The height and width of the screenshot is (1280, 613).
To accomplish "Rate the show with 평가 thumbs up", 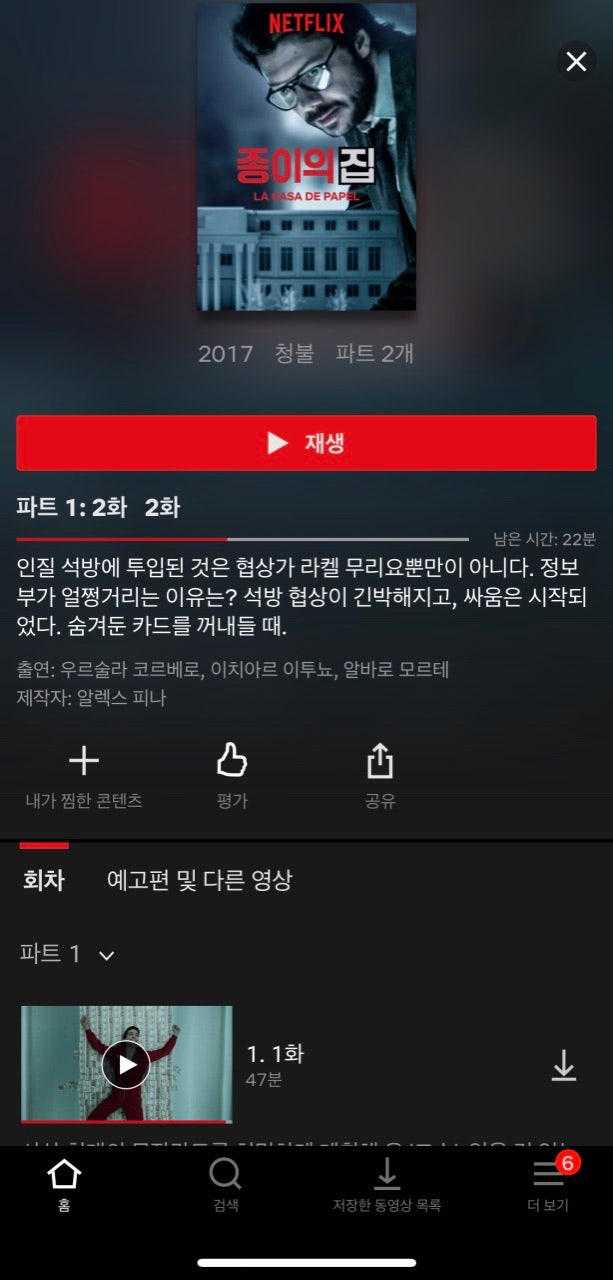I will click(232, 775).
